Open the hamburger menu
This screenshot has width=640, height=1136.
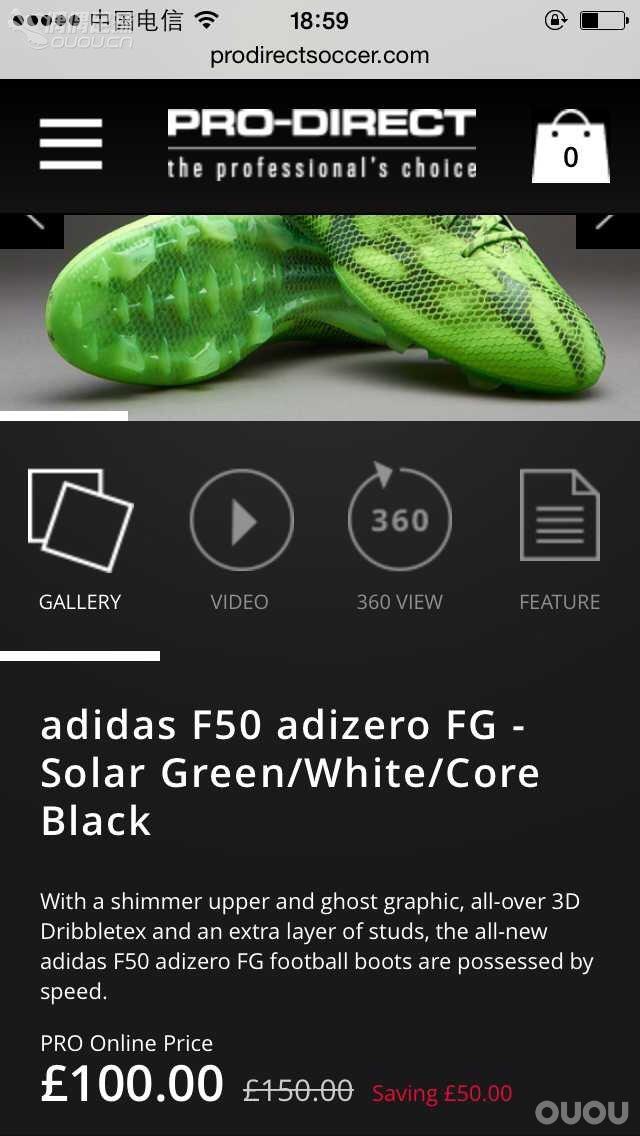71,144
